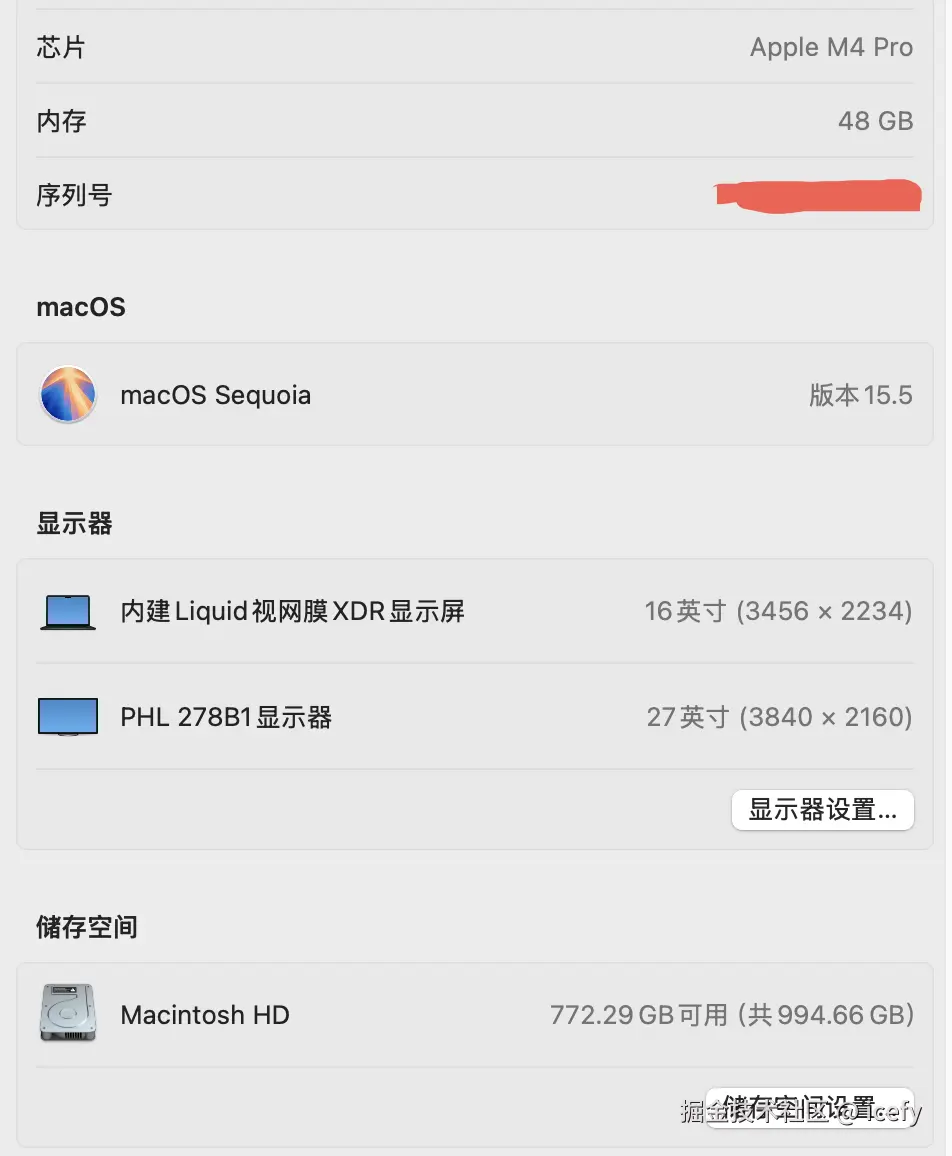The height and width of the screenshot is (1156, 952).
Task: Click the 48 GB memory value
Action: click(x=875, y=121)
